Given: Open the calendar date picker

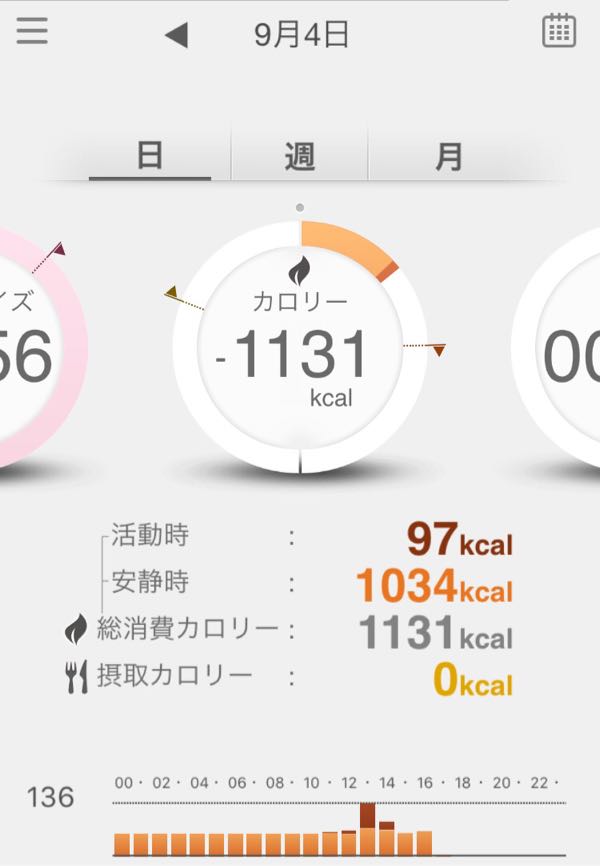Looking at the screenshot, I should [x=559, y=31].
